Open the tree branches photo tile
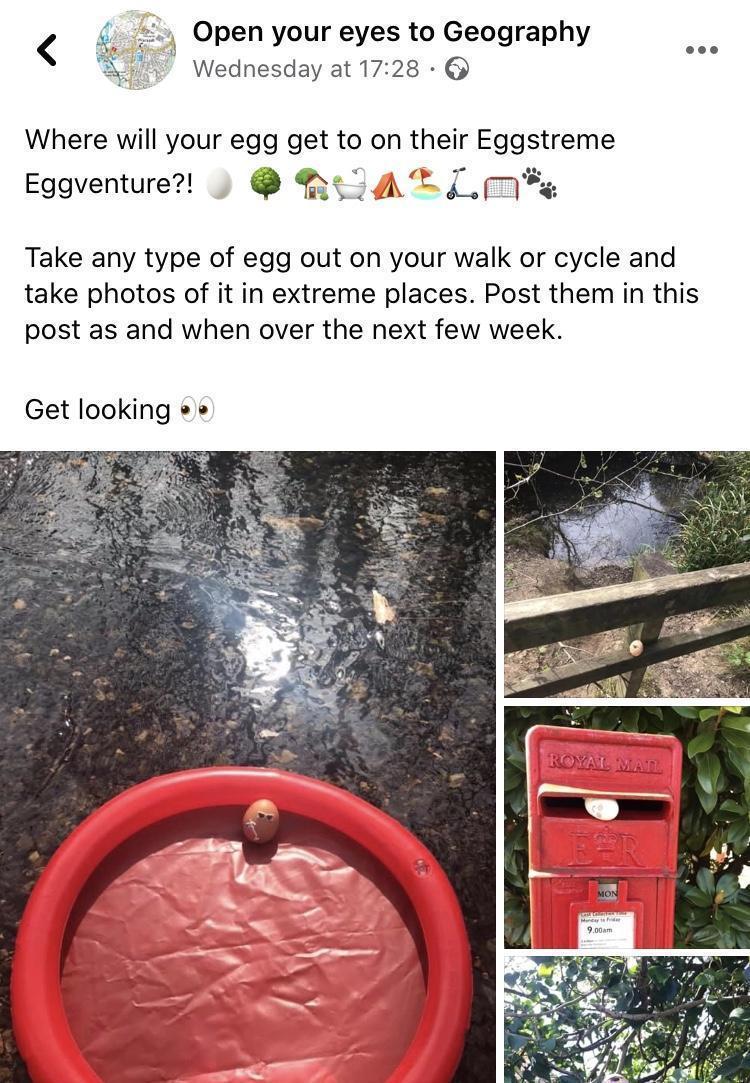 [x=627, y=1019]
